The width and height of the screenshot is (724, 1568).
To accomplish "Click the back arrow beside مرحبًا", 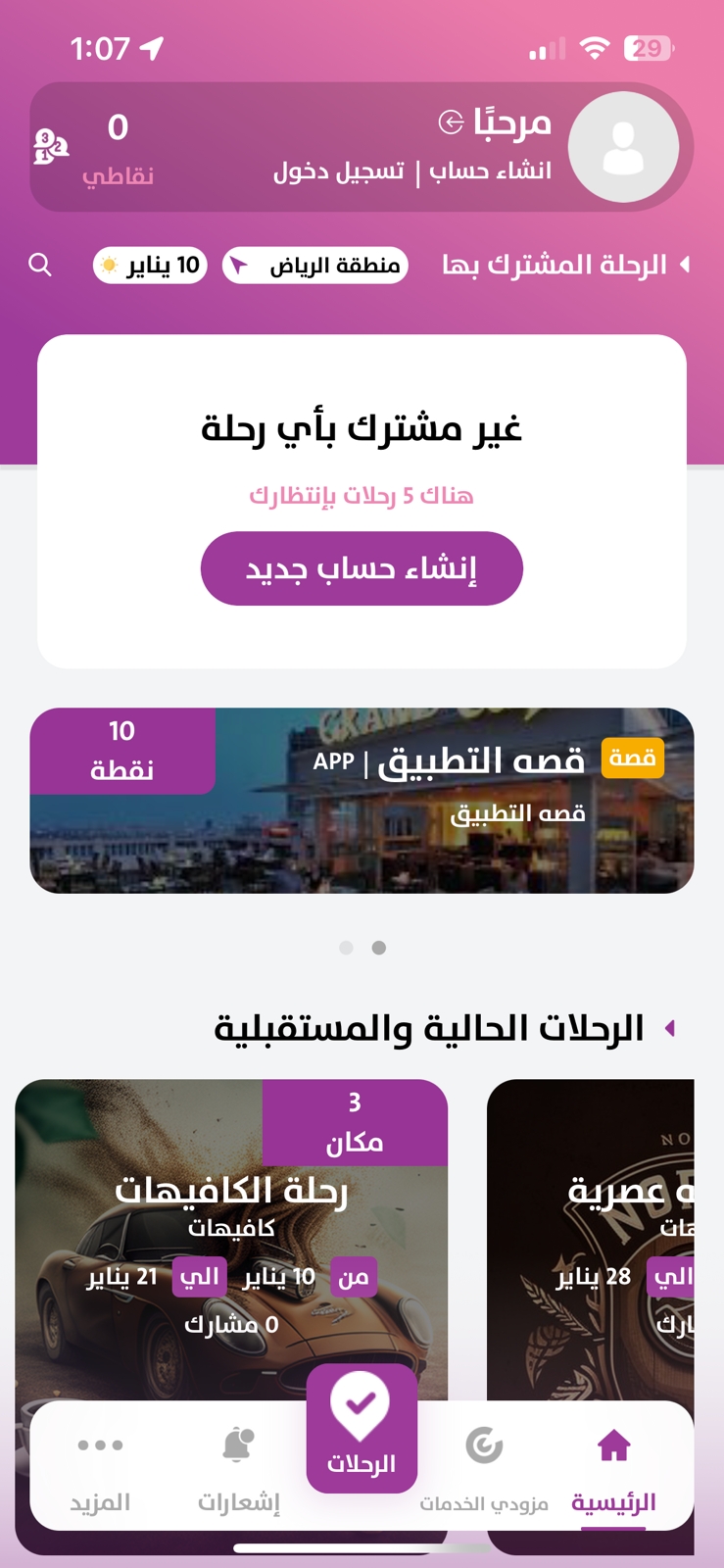I will [450, 122].
